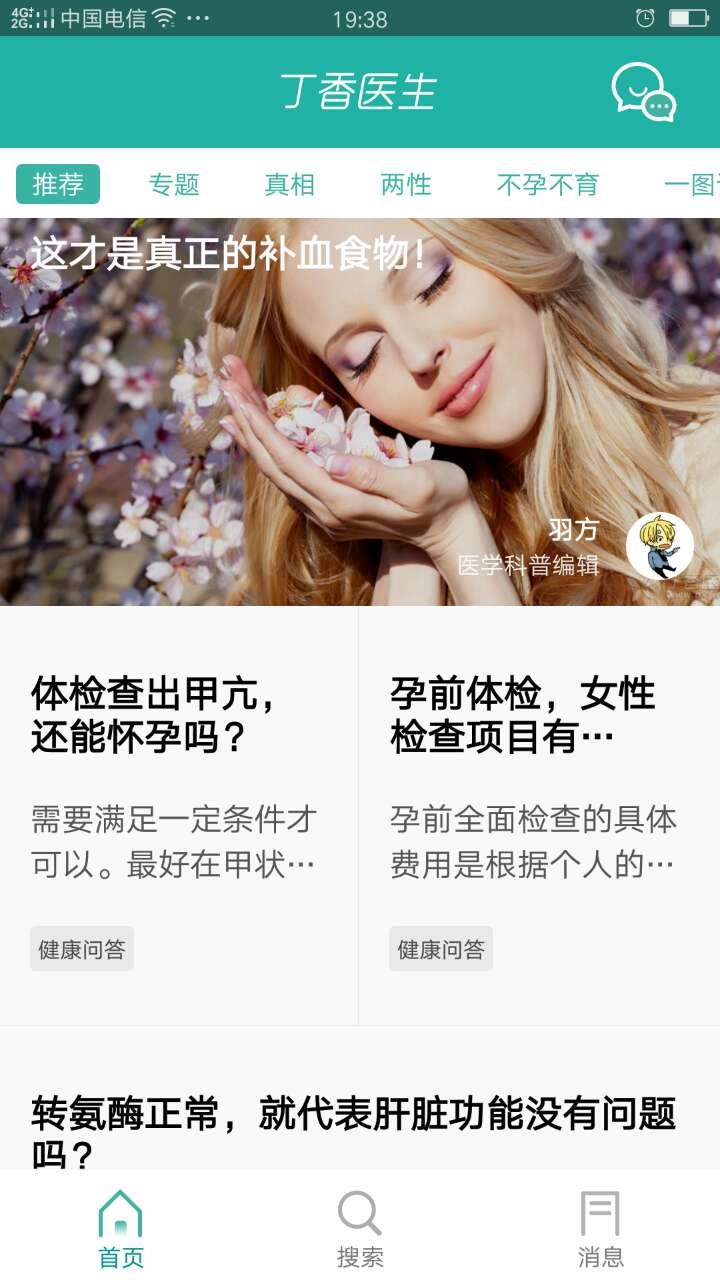Switch to the 专题 tab
Screen dimensions: 720x1280
click(174, 184)
